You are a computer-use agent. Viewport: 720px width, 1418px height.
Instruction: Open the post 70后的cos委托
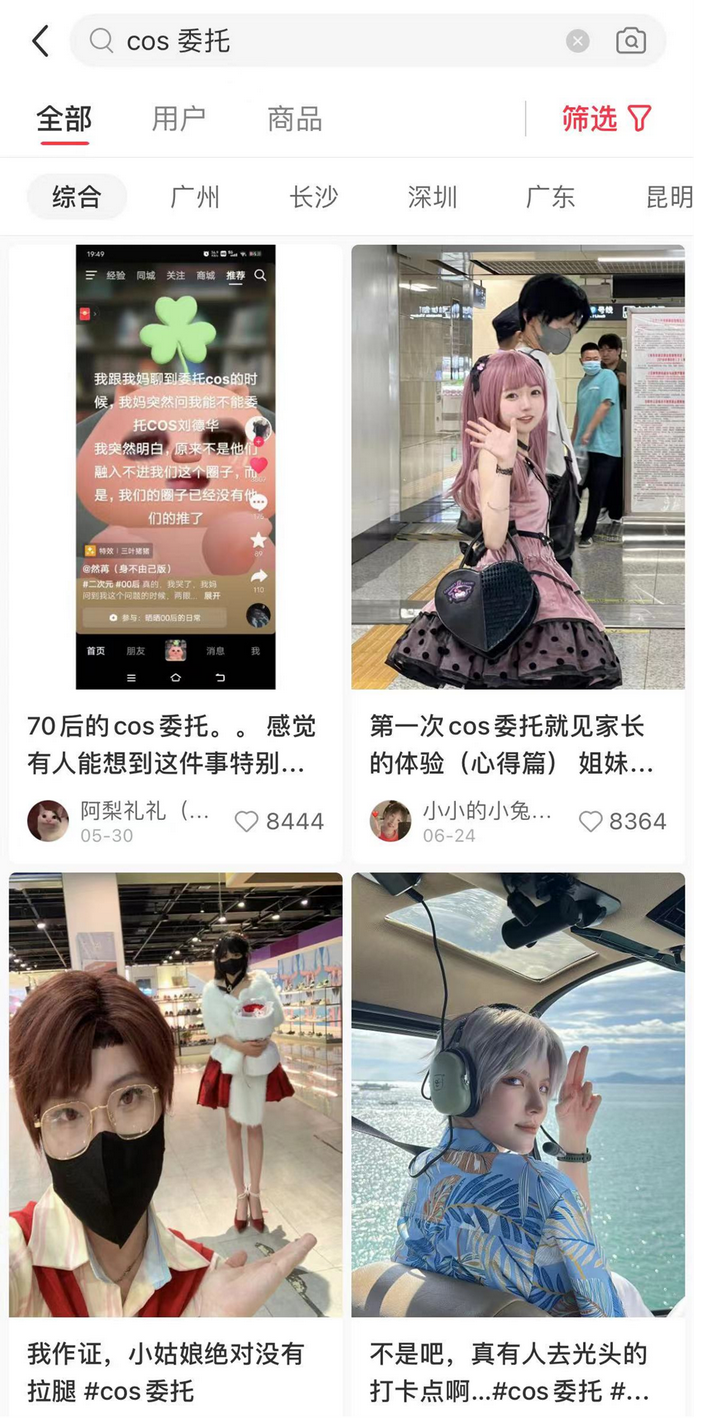pyautogui.click(x=176, y=467)
